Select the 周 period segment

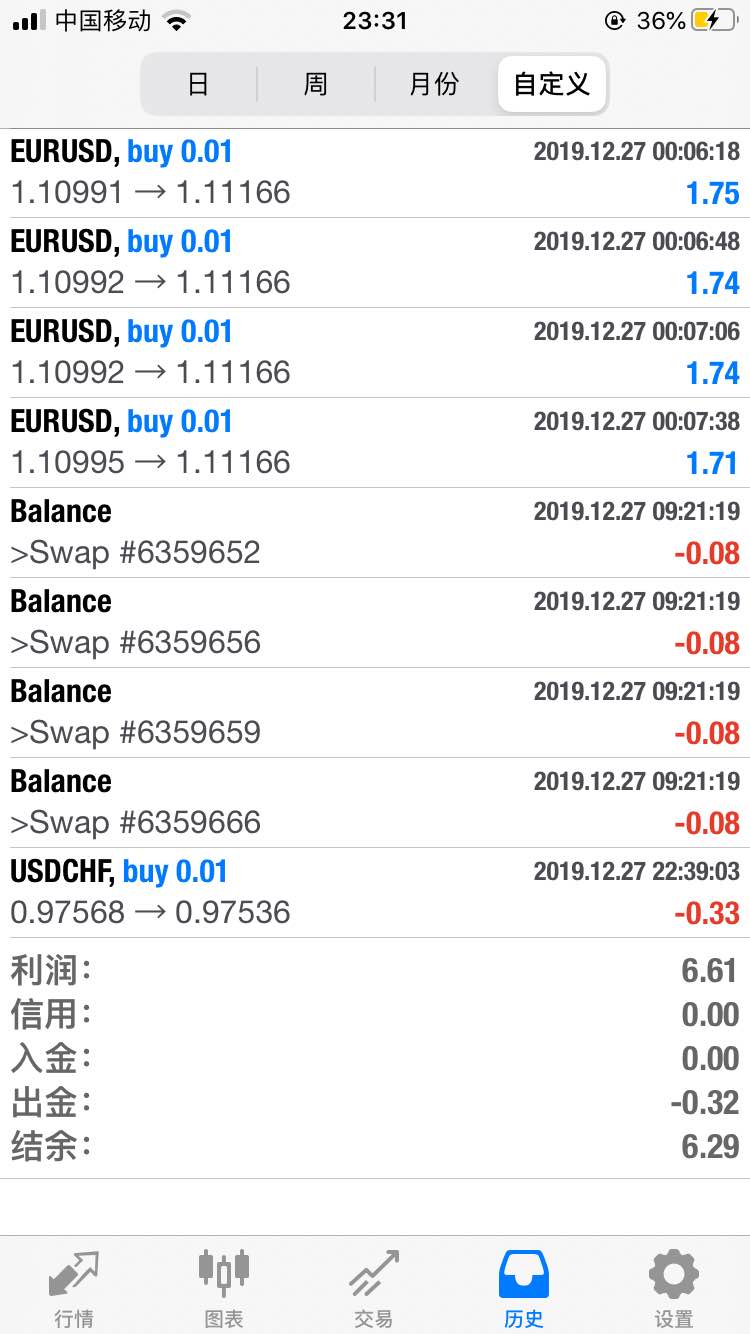[x=316, y=84]
